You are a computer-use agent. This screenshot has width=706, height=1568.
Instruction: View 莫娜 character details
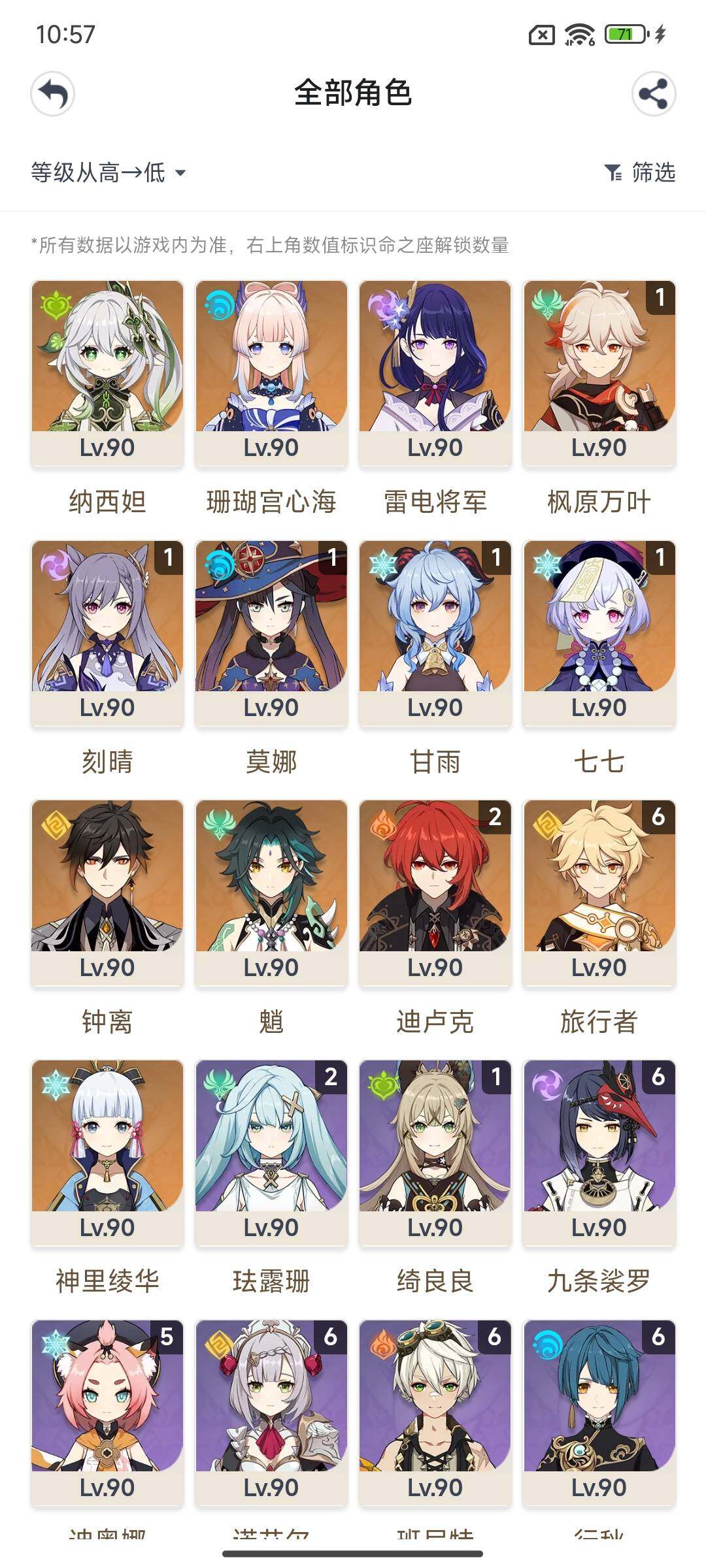tap(271, 632)
